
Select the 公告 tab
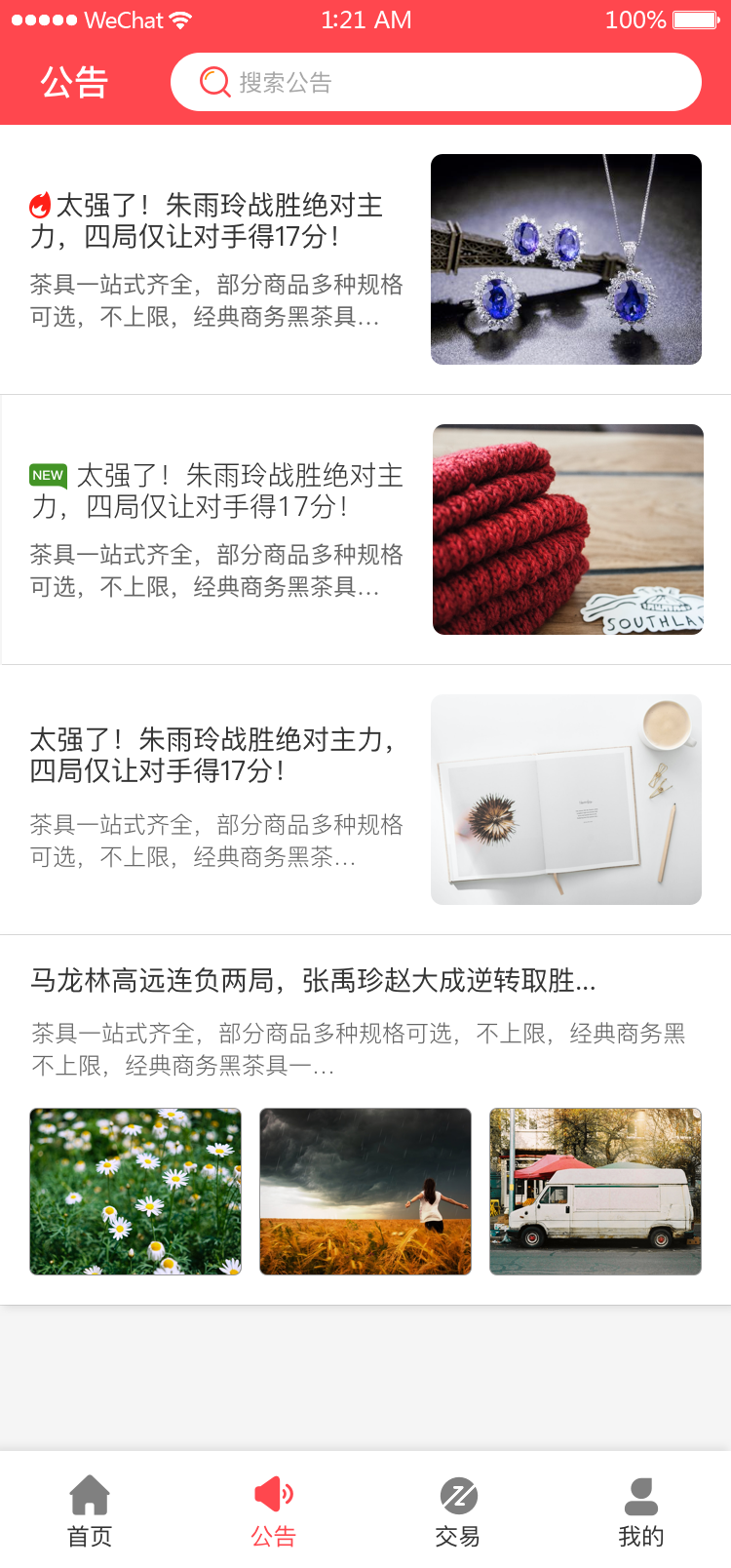tap(274, 1509)
